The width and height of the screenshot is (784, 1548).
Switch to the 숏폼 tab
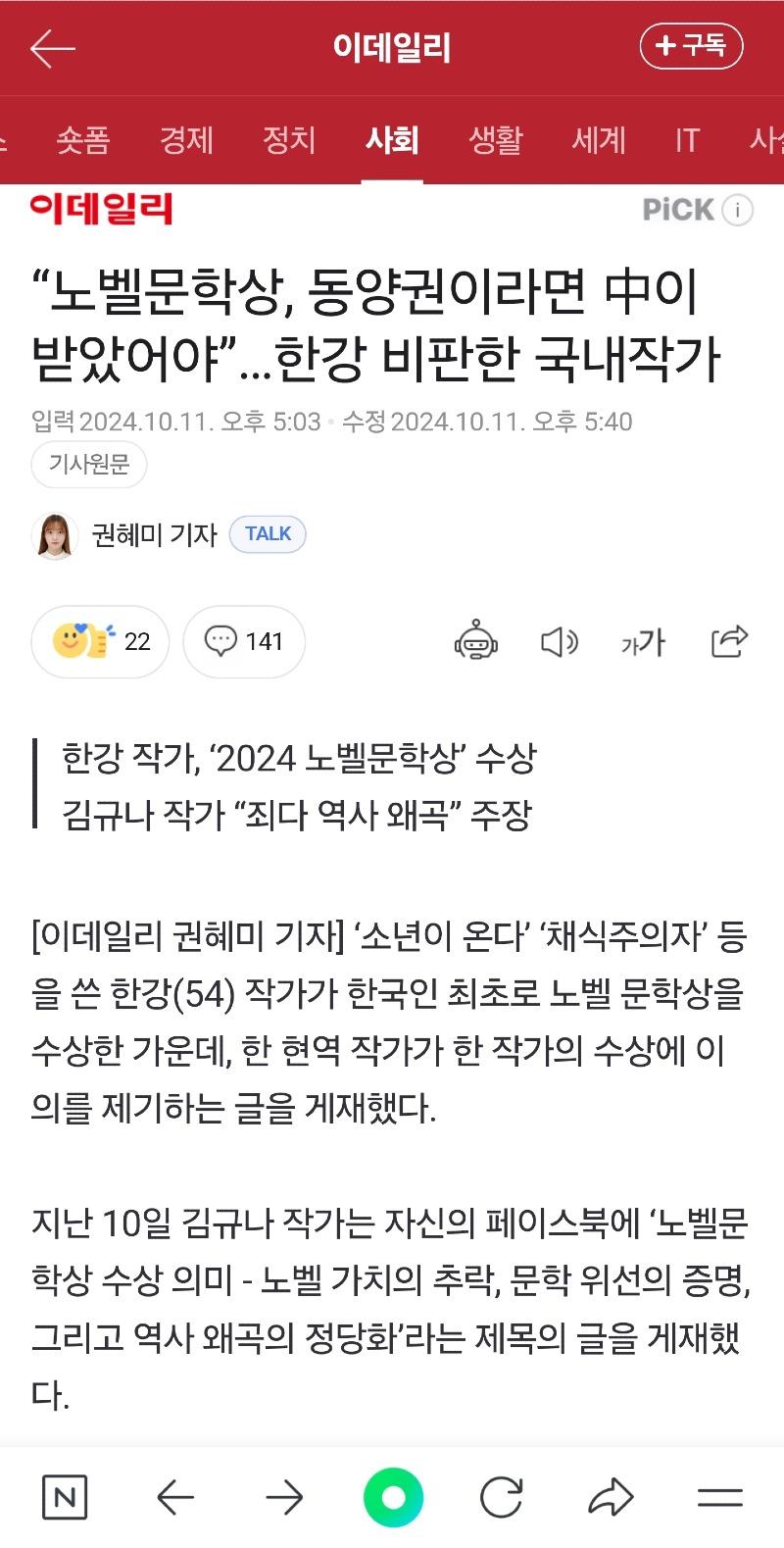click(x=82, y=140)
